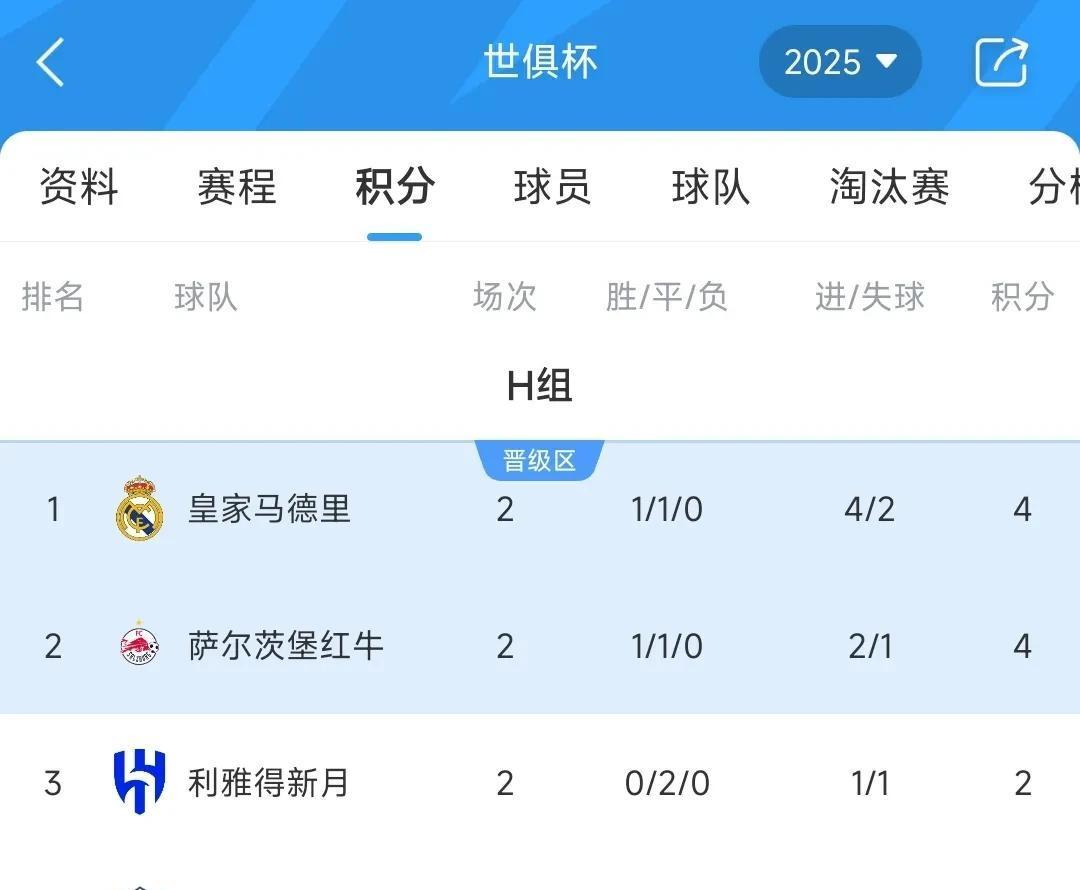
Task: Open the 2025 season dropdown
Action: pyautogui.click(x=839, y=62)
